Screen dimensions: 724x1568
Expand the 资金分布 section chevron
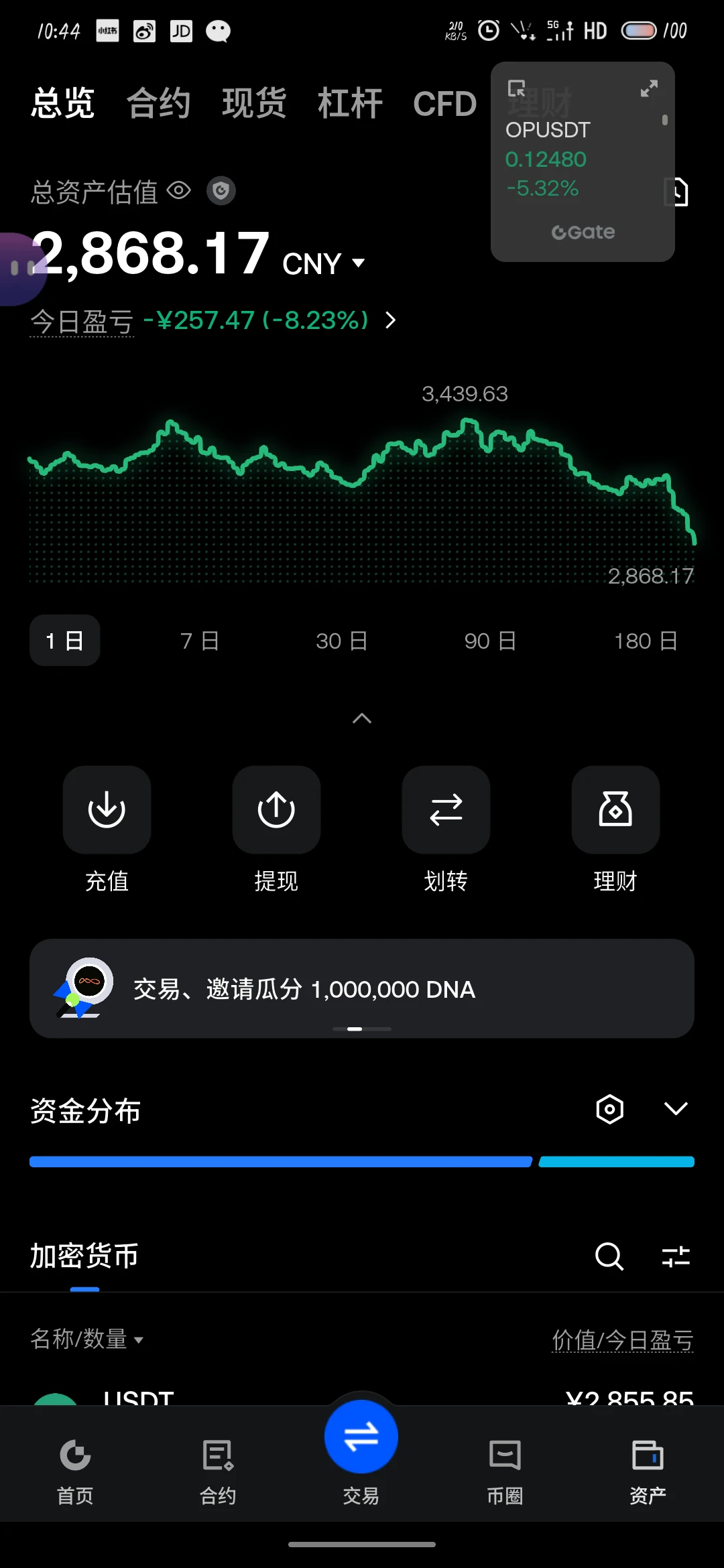[676, 1108]
